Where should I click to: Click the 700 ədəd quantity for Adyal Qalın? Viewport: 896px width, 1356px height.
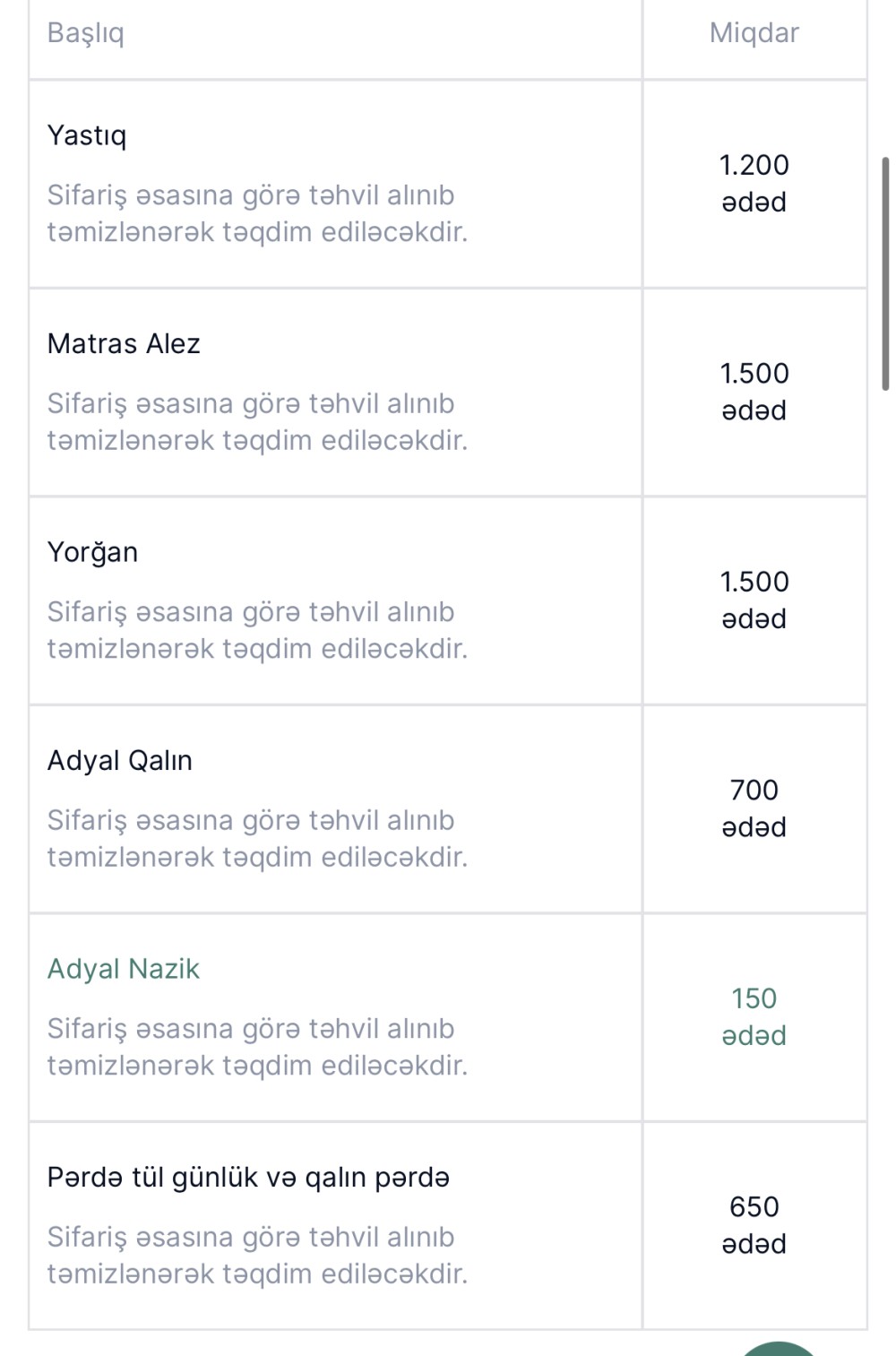754,808
